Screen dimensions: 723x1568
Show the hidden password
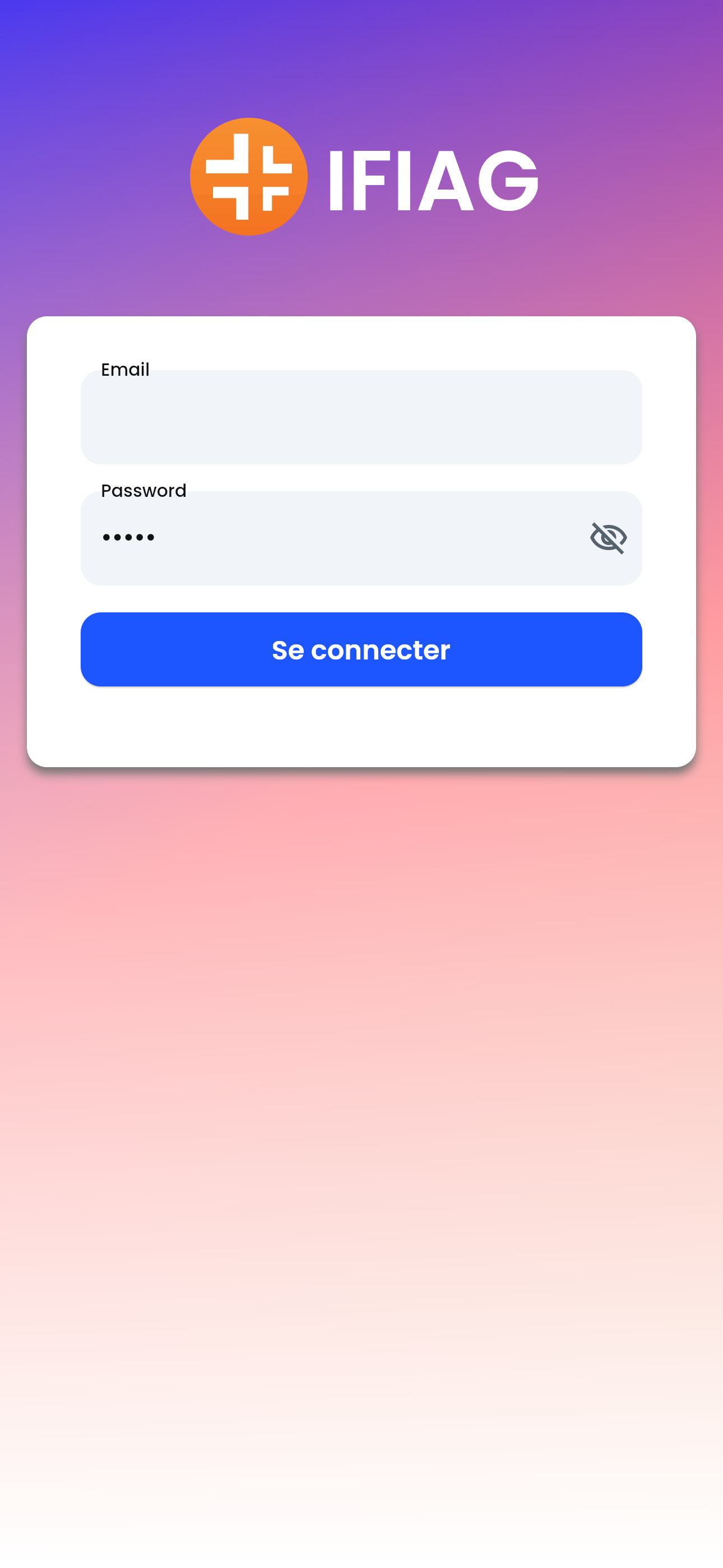608,538
